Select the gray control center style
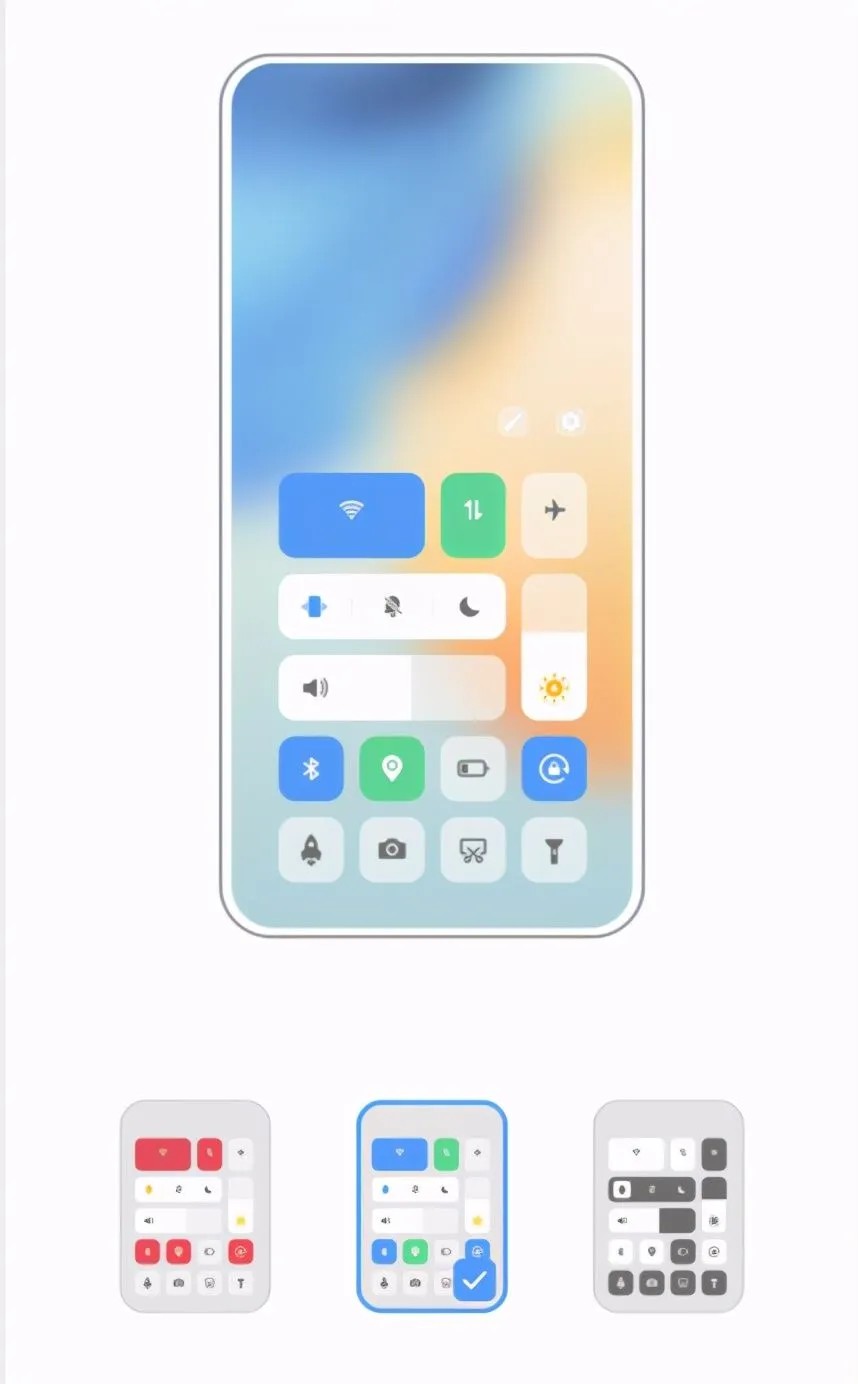 pyautogui.click(x=668, y=1206)
